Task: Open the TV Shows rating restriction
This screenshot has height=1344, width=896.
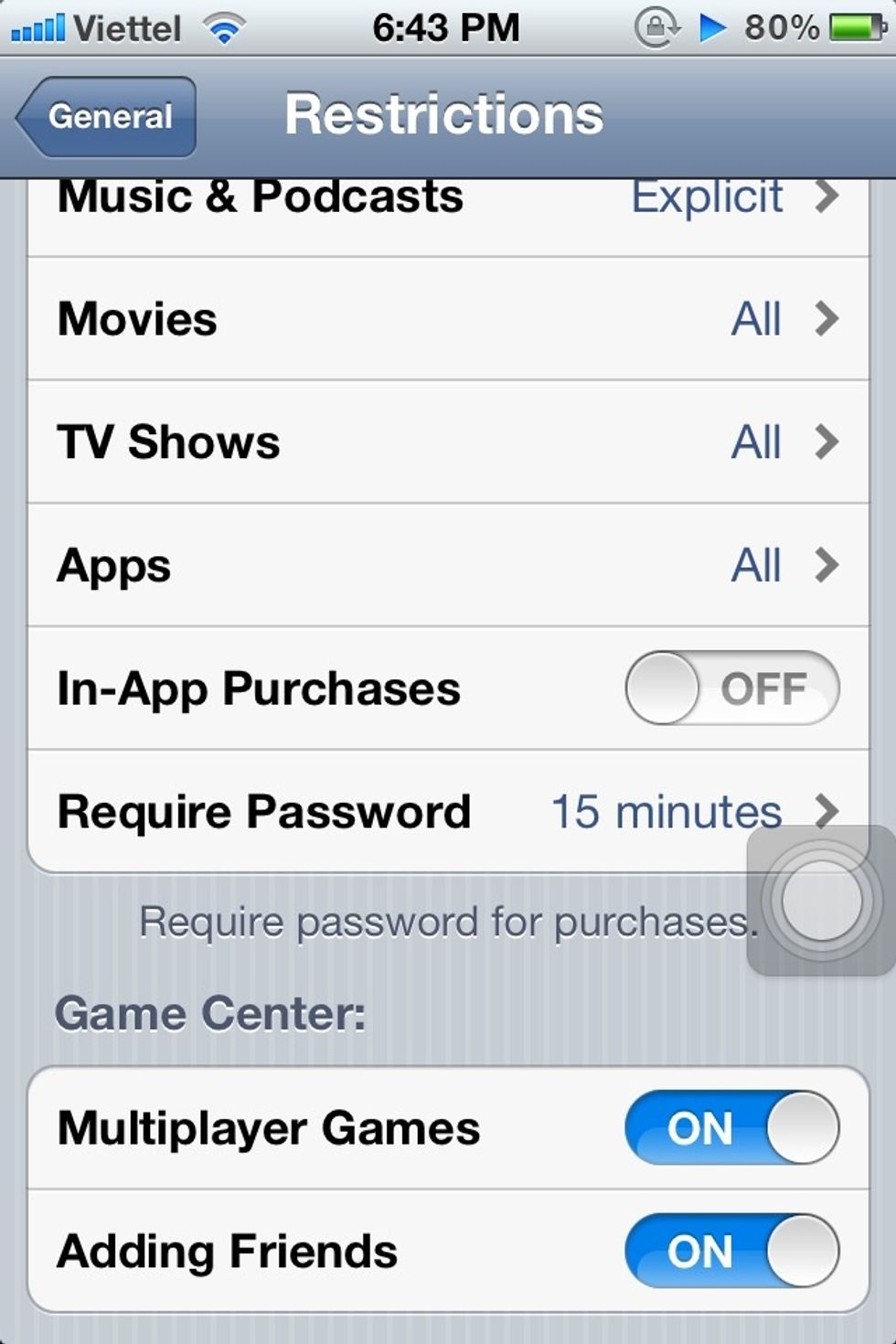Action: click(x=448, y=443)
